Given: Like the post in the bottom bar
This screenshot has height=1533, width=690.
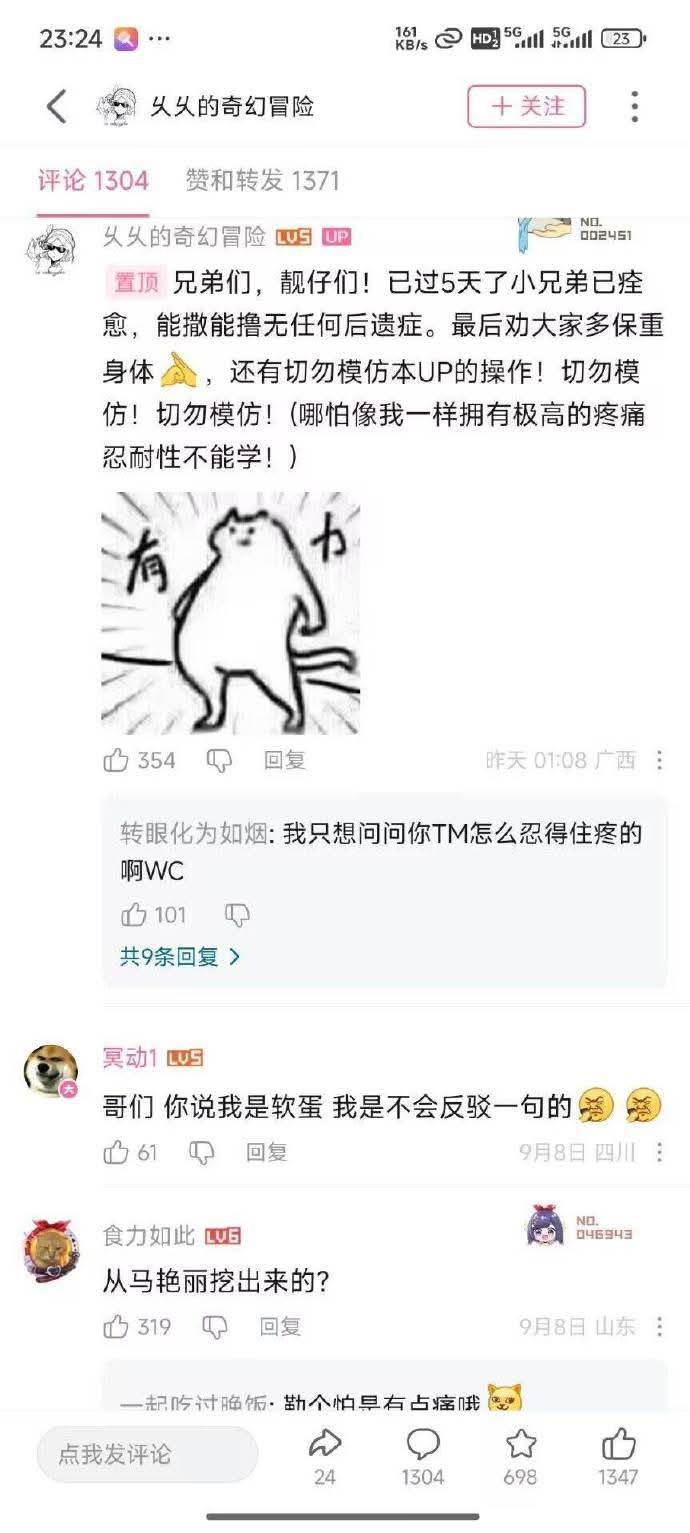Looking at the screenshot, I should (619, 1444).
